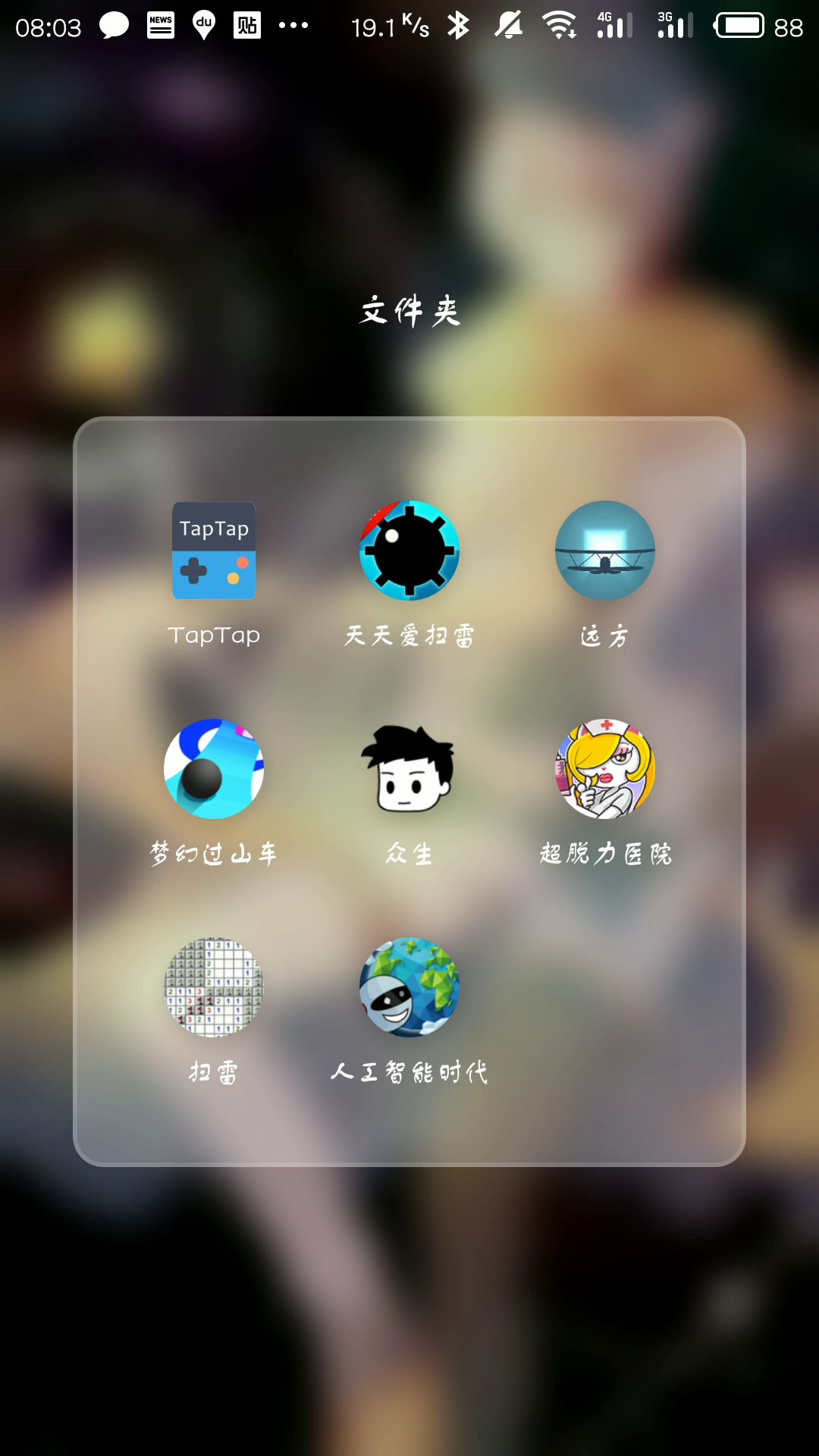
Task: Open the 众生 app
Action: coord(409,769)
